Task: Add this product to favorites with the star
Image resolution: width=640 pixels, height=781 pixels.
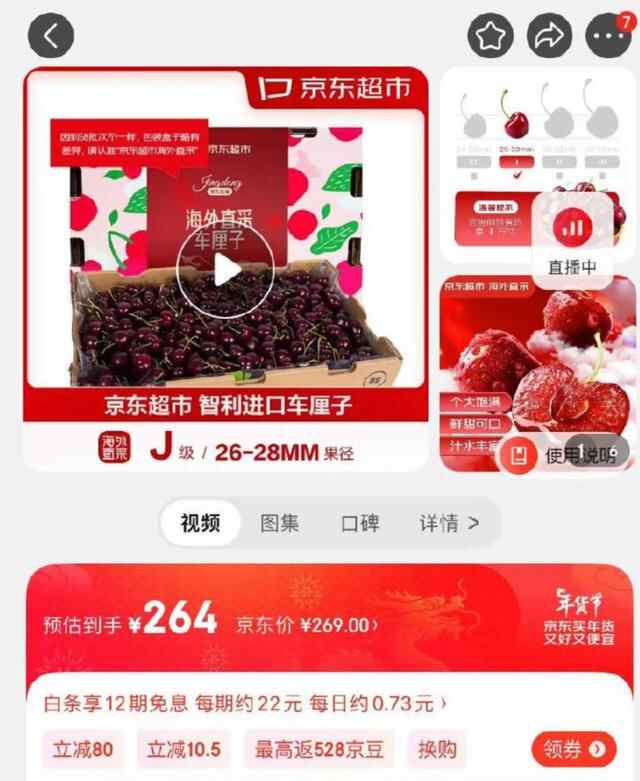Action: 490,37
